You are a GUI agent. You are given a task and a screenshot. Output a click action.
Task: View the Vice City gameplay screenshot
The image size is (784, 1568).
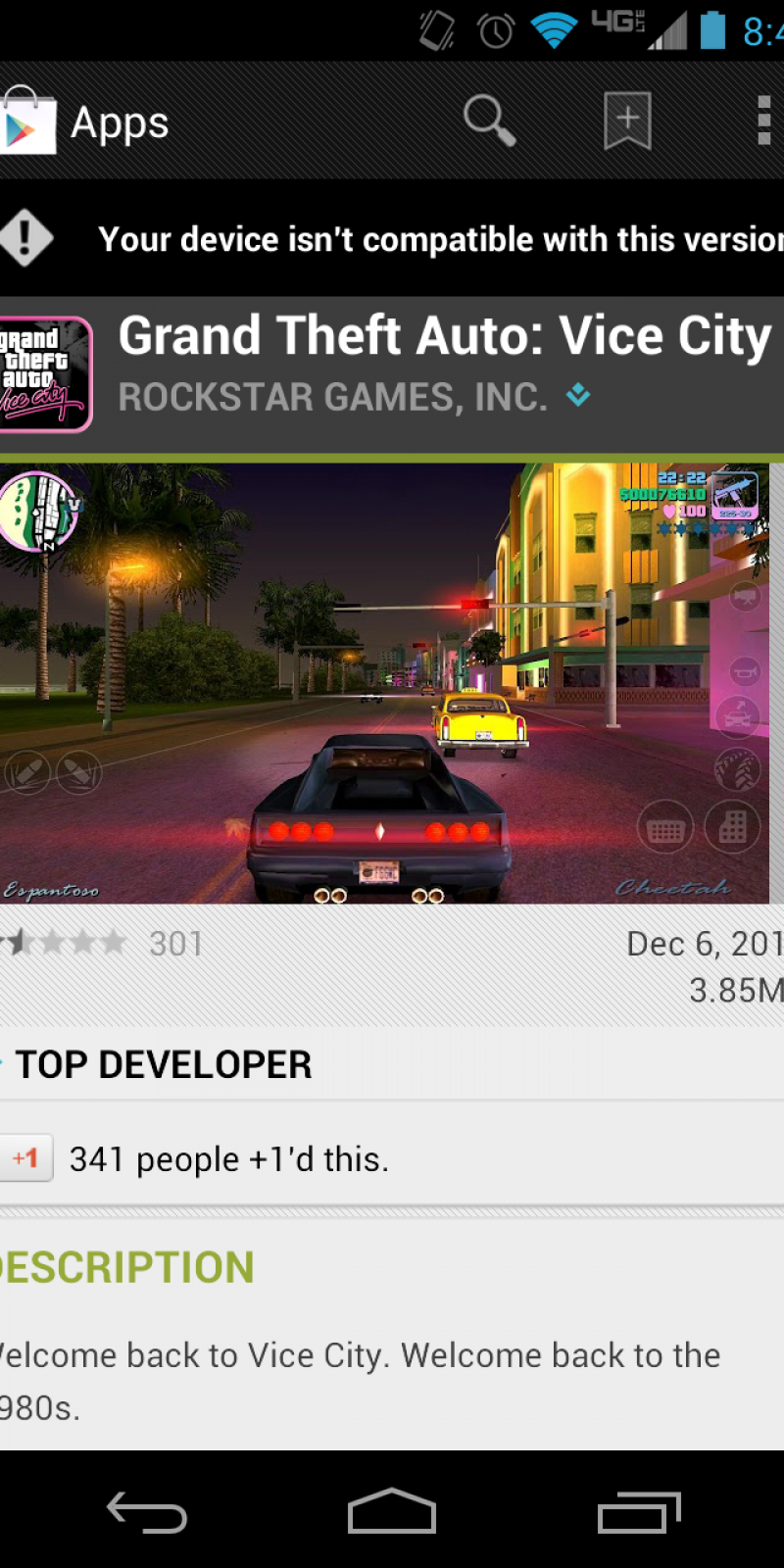pos(384,683)
